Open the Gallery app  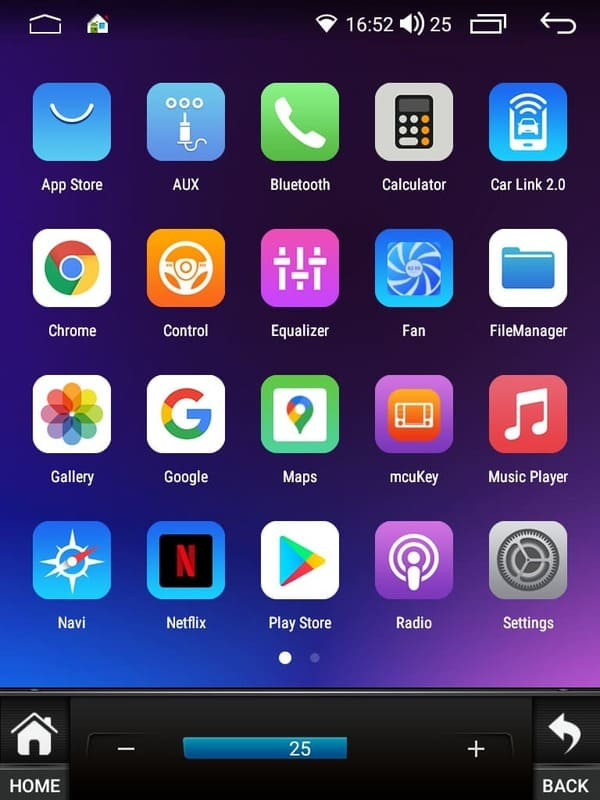[x=72, y=414]
